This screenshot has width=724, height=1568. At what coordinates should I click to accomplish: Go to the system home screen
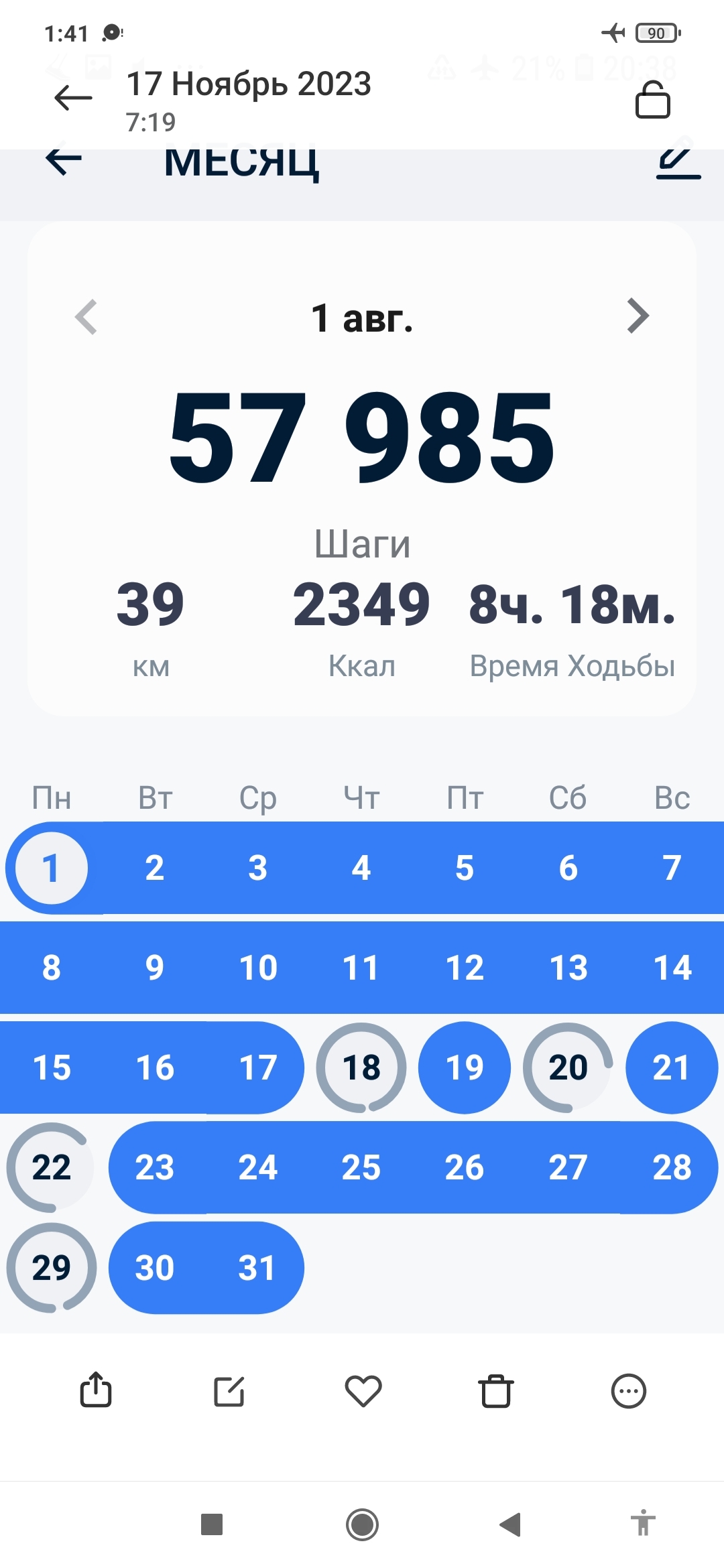[362, 1524]
